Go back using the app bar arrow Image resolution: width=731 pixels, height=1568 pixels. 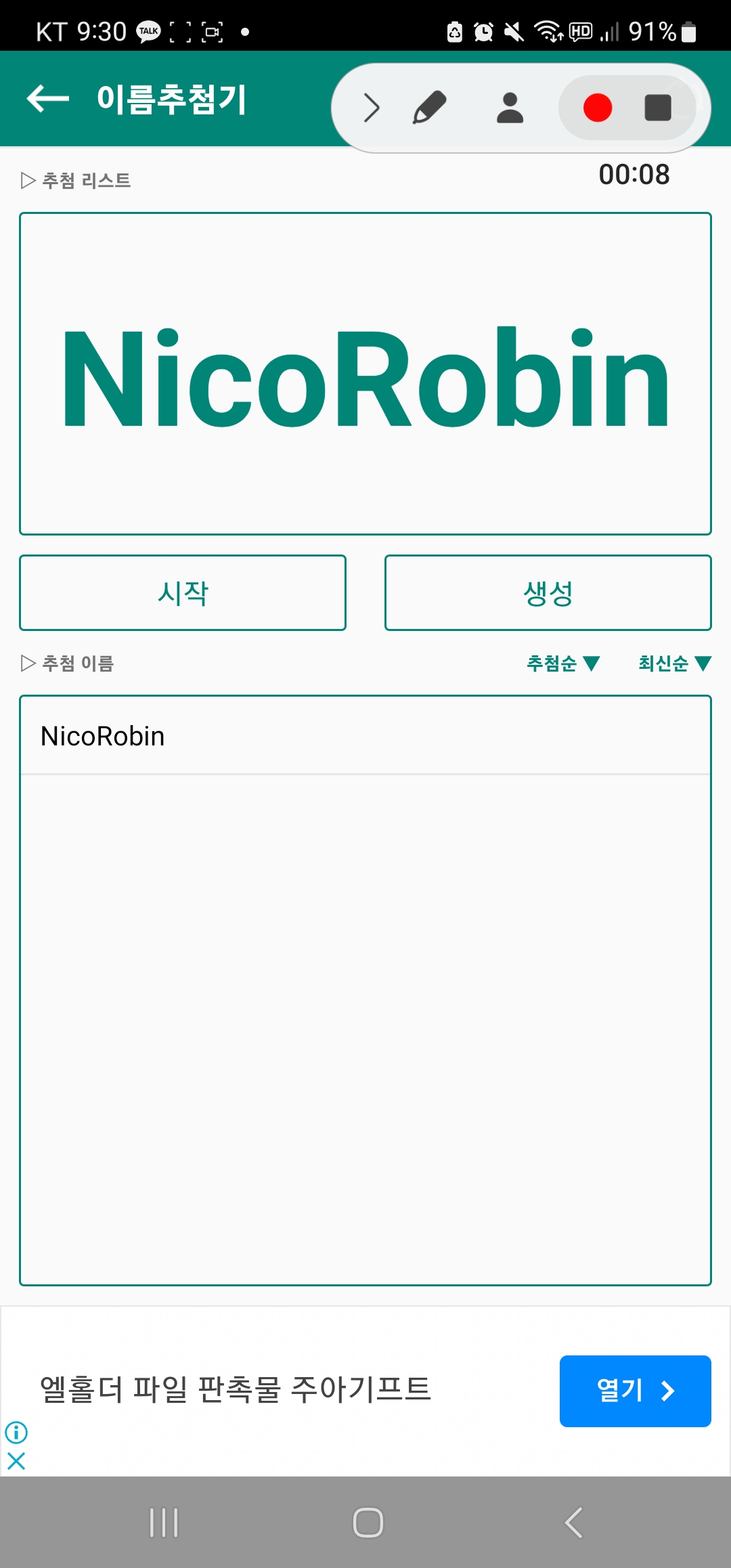[x=47, y=99]
